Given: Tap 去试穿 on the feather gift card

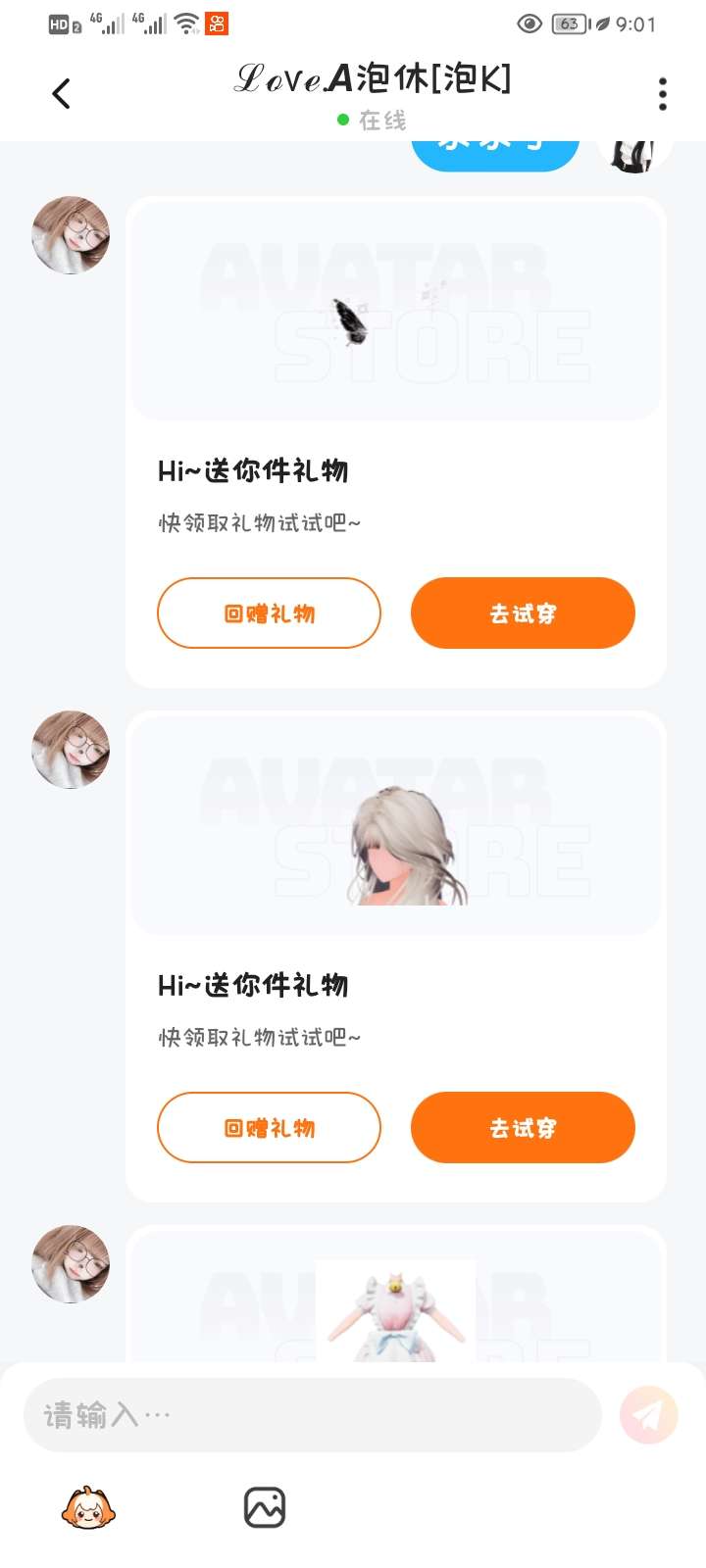Looking at the screenshot, I should [523, 613].
